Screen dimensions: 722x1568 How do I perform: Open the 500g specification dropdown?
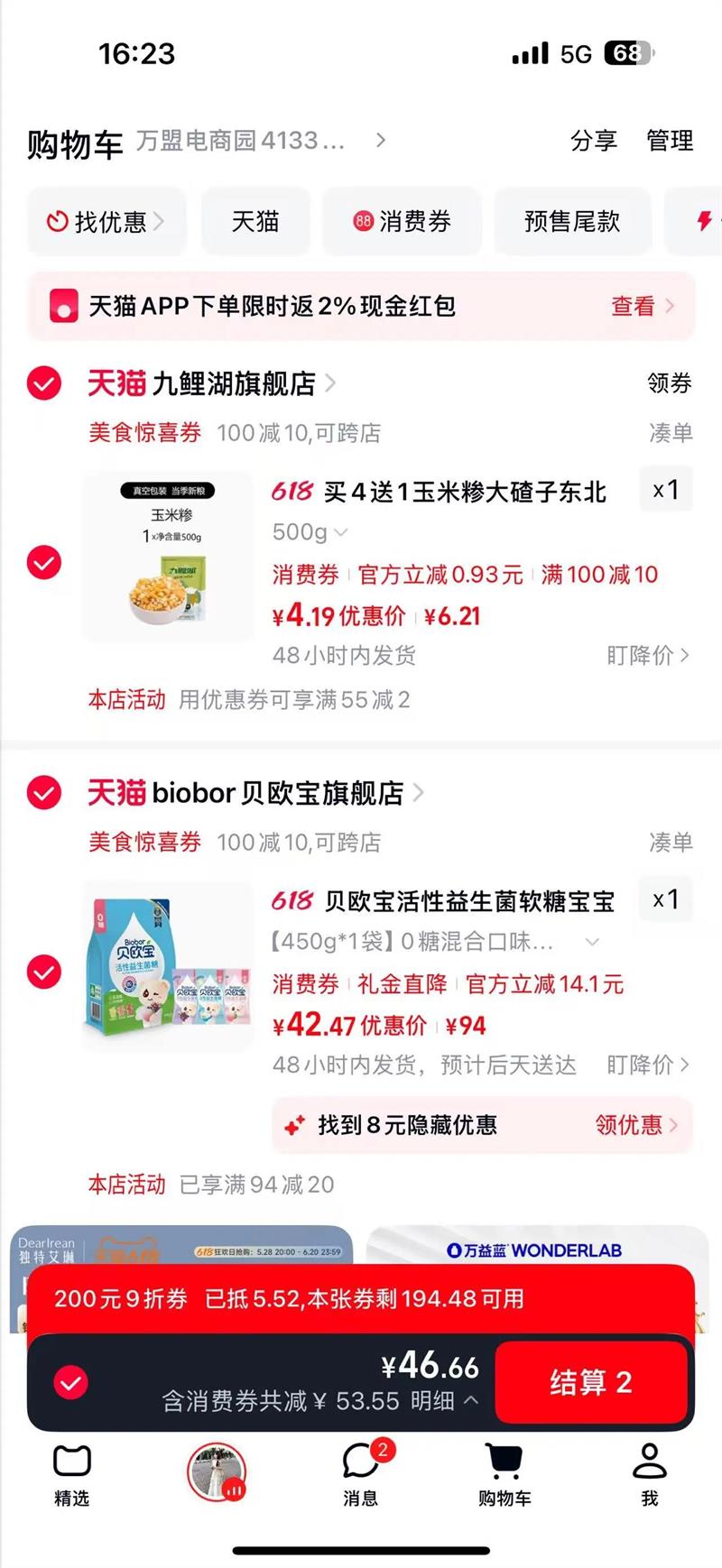point(310,532)
